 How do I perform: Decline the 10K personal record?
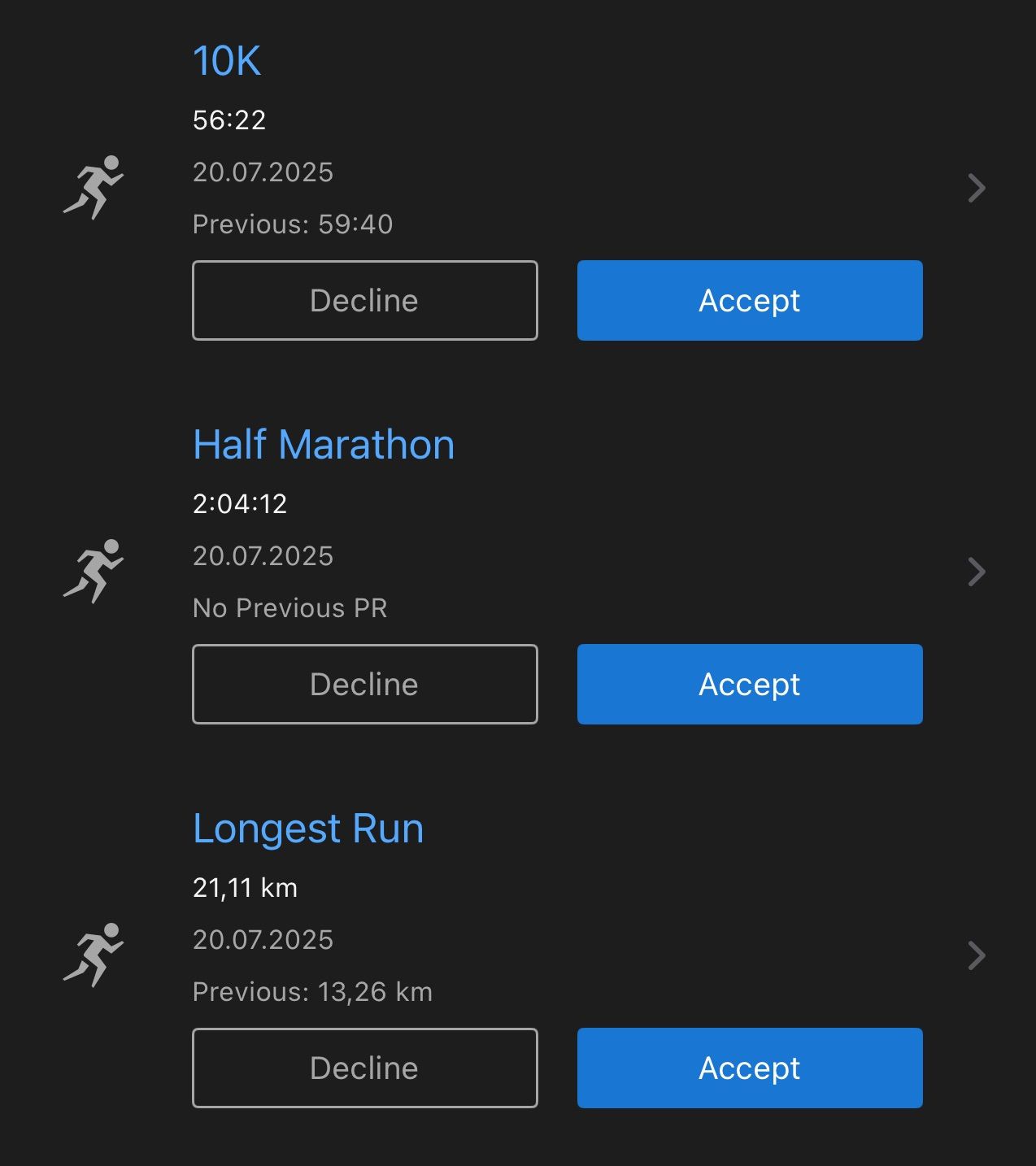[364, 300]
